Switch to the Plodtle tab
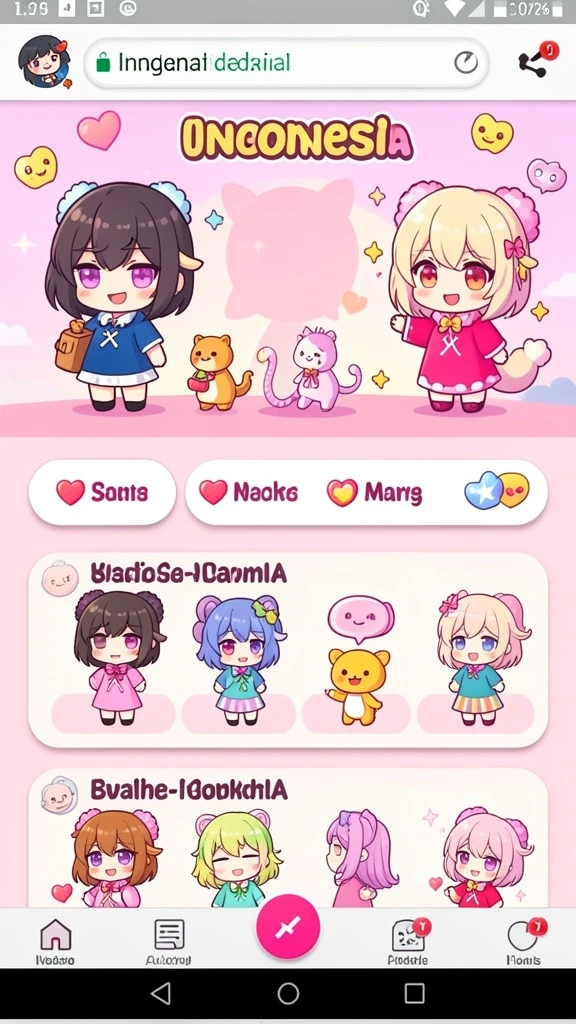 (409, 941)
